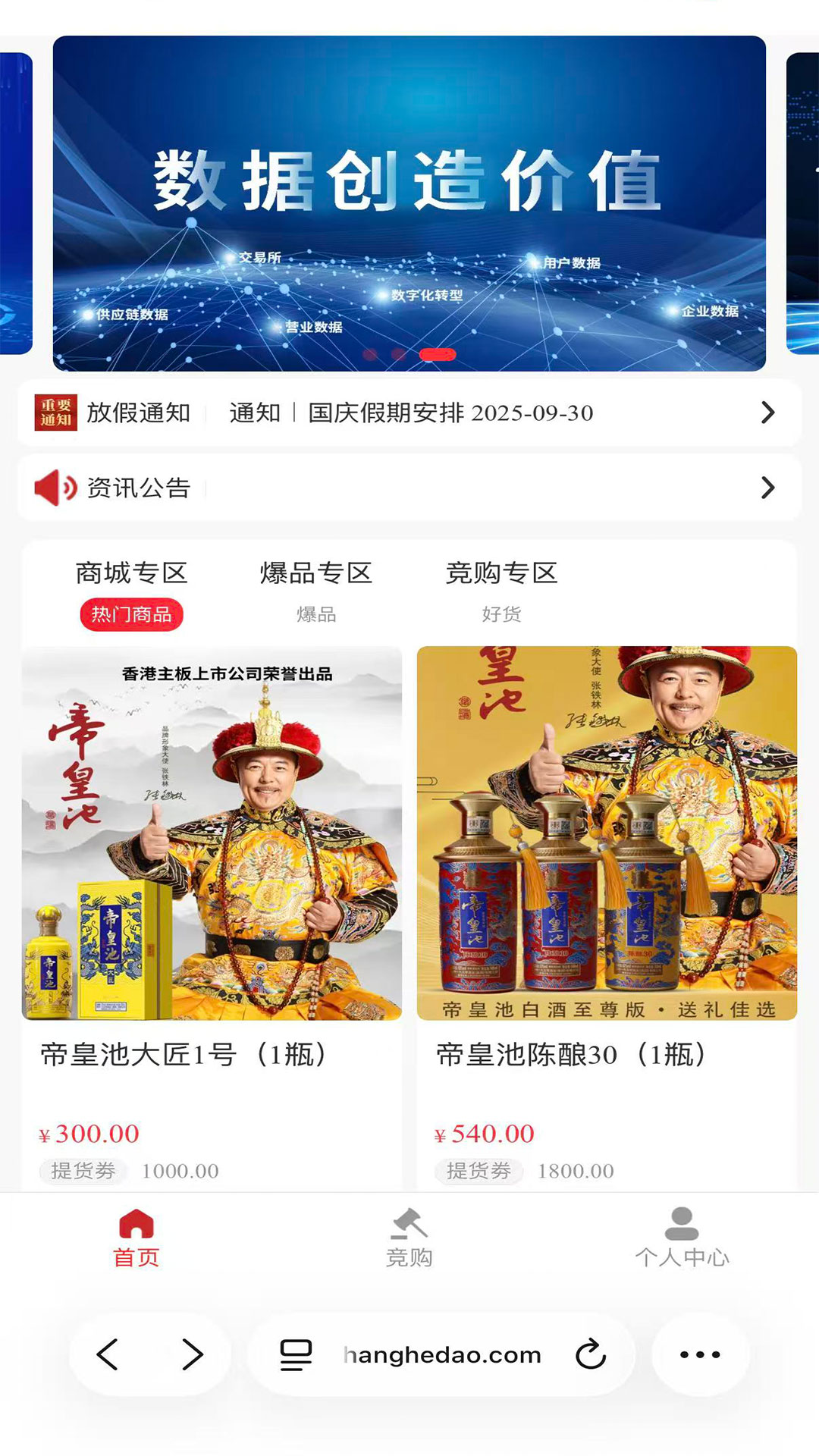Select the 热门商品 highlighted pill under 商城专区
The height and width of the screenshot is (1456, 819).
pyautogui.click(x=132, y=614)
